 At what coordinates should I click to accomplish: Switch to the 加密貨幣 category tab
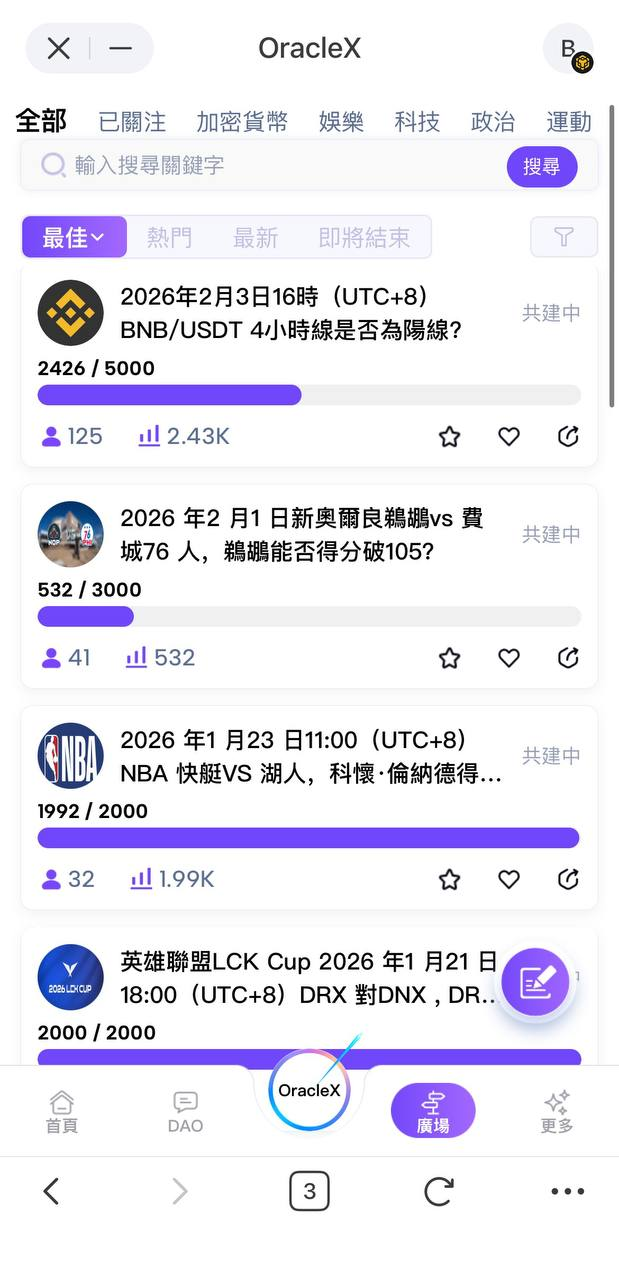click(242, 122)
